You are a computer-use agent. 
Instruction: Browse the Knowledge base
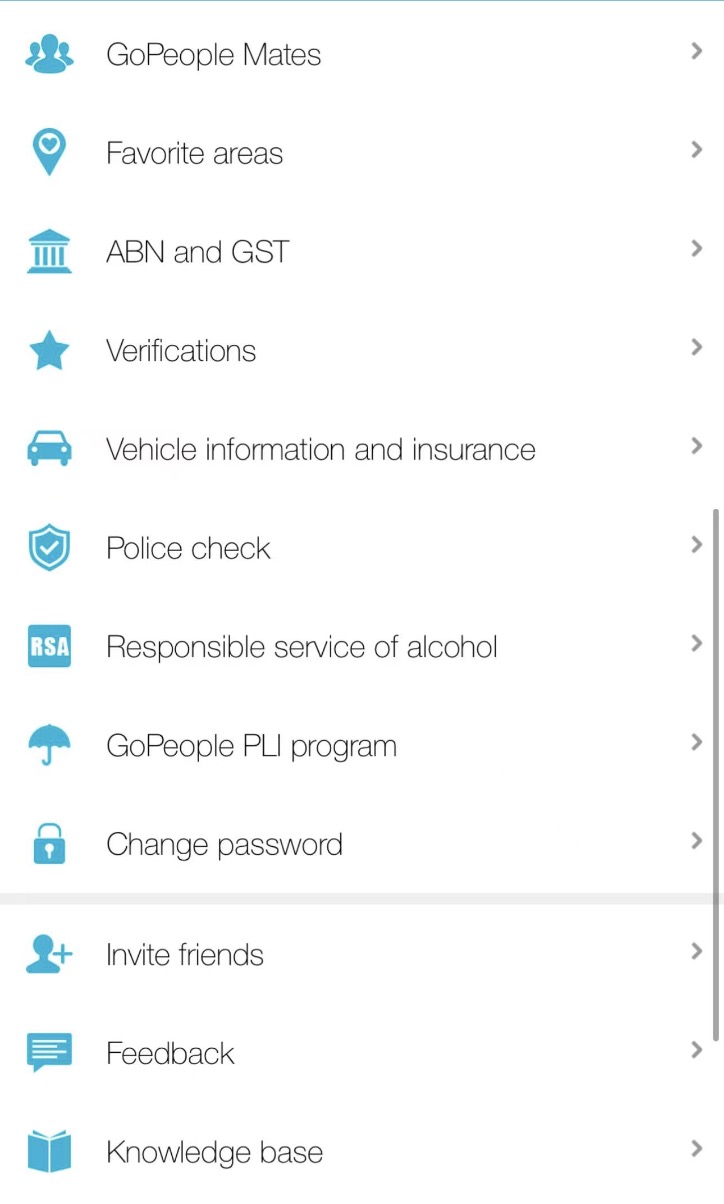point(362,1152)
